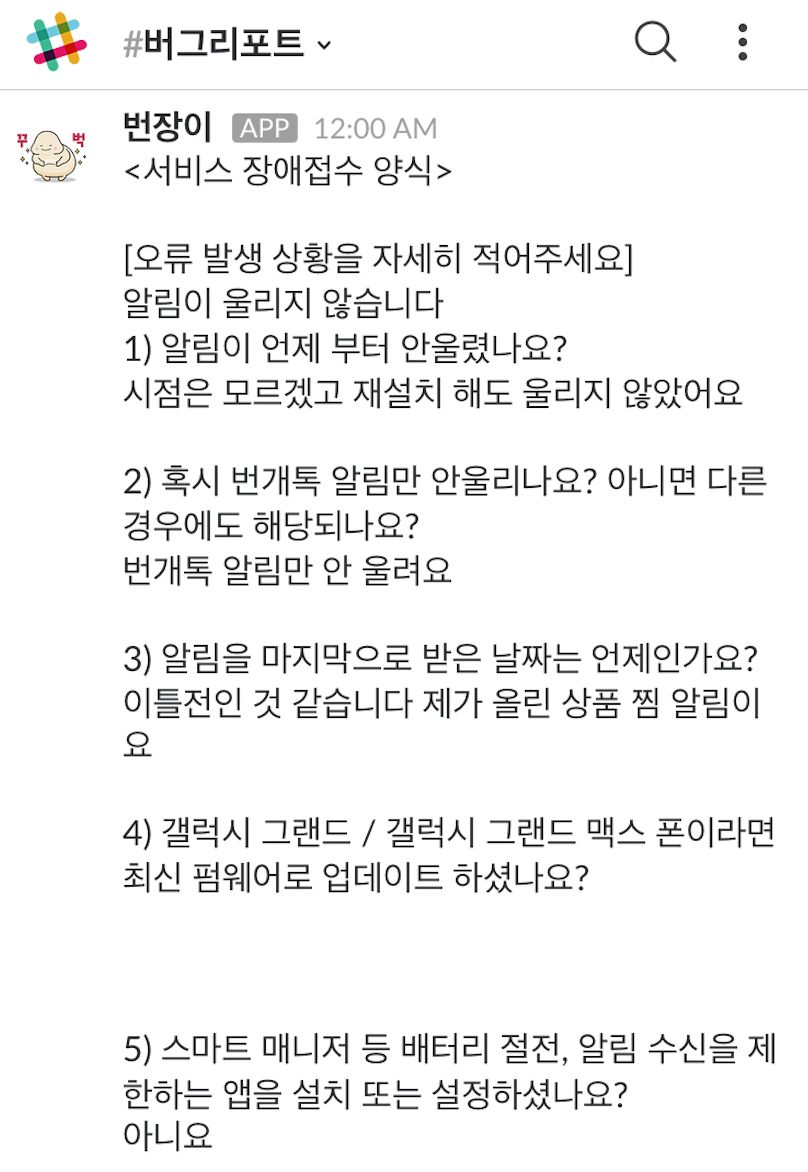The width and height of the screenshot is (808, 1172).
Task: Open search in the channel
Action: click(655, 42)
